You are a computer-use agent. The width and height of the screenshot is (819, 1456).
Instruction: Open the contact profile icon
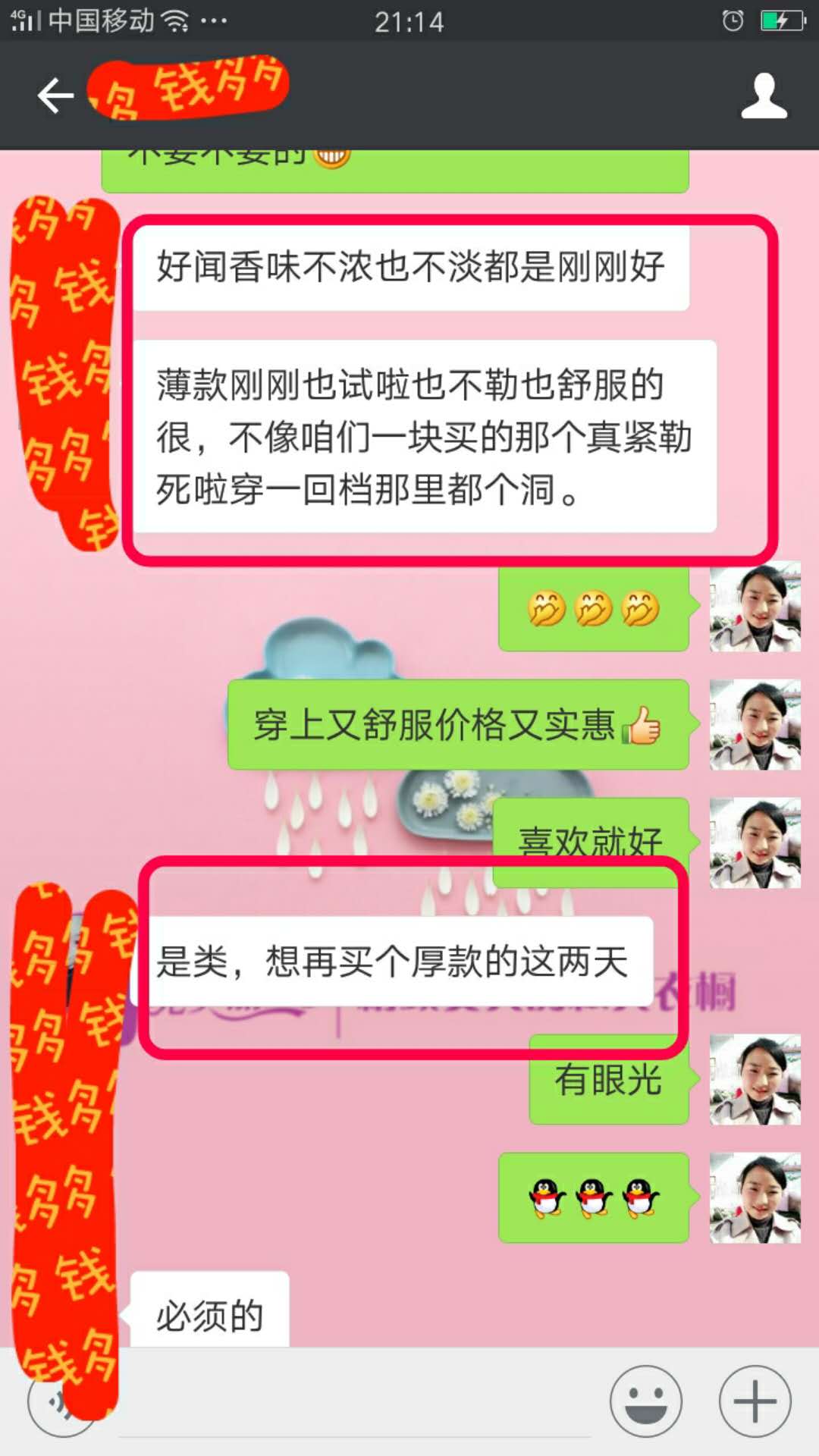(764, 96)
